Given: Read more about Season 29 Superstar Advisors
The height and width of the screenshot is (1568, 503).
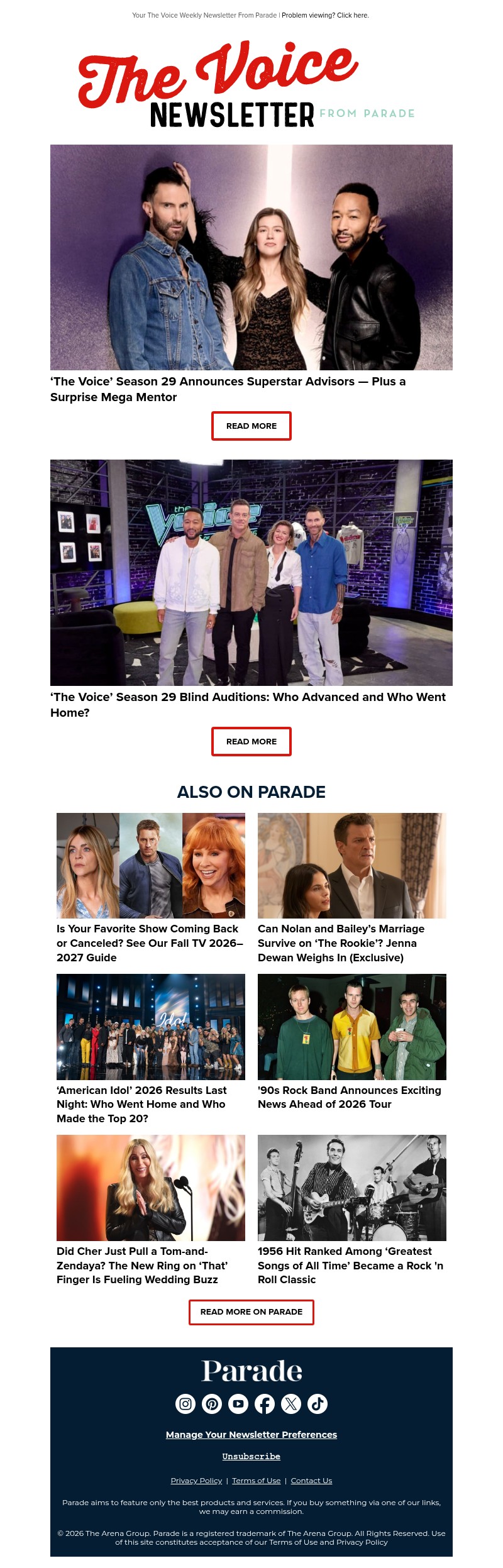Looking at the screenshot, I should point(251,426).
